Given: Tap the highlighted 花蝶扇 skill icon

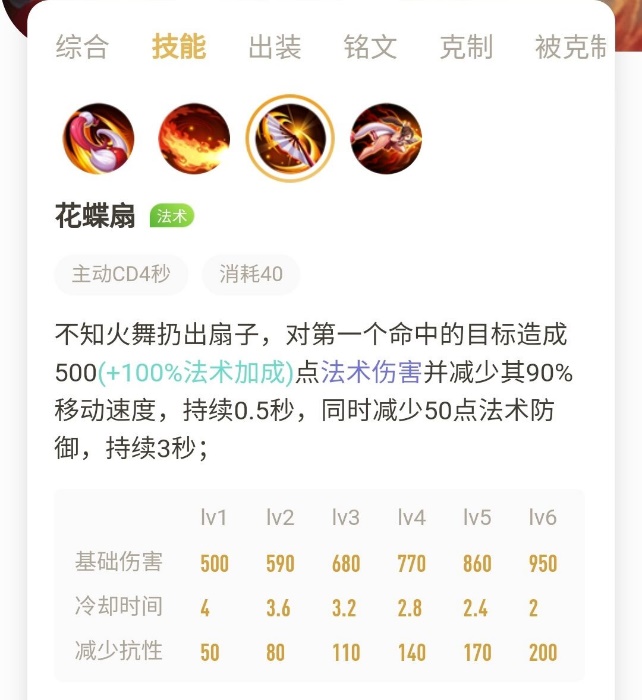Looking at the screenshot, I should (x=290, y=139).
